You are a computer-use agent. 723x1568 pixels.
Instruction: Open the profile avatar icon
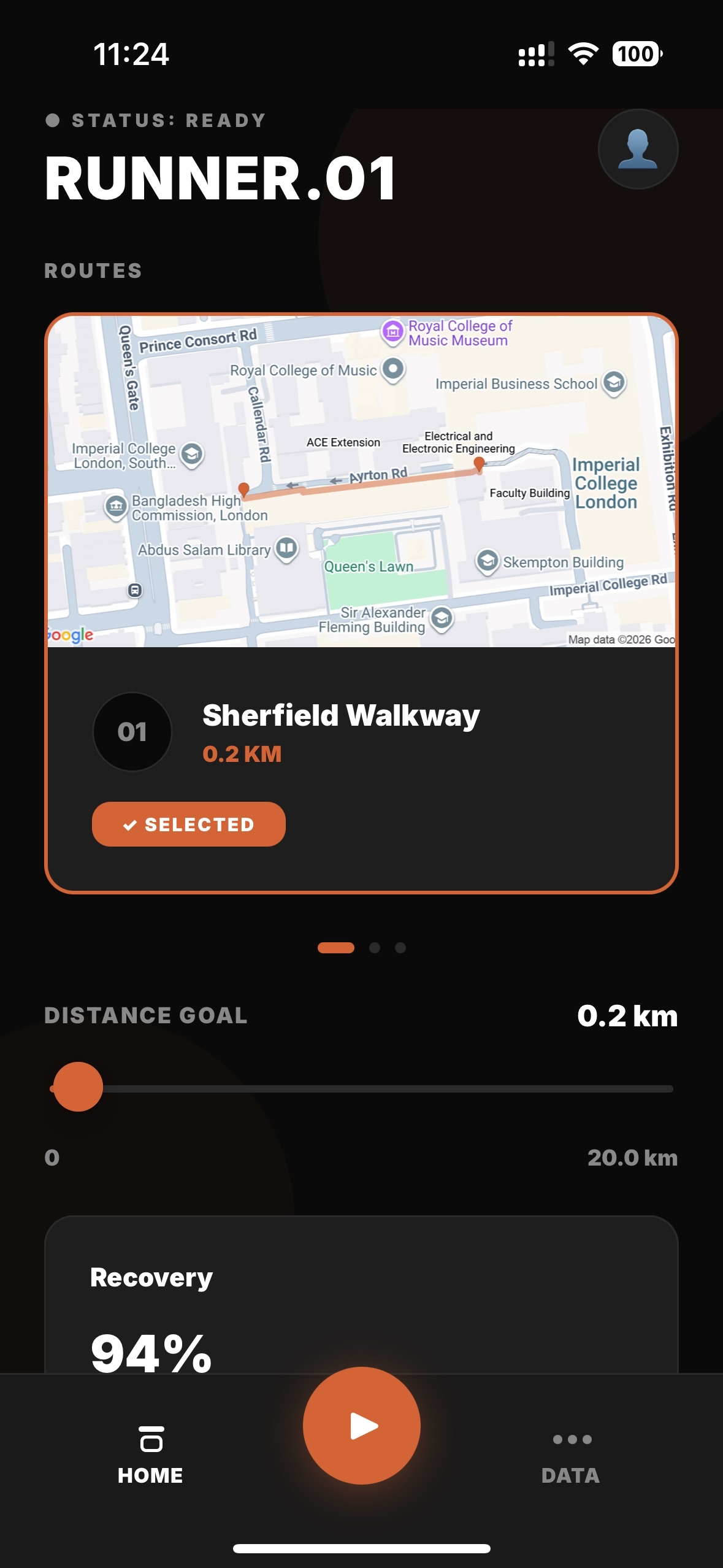tap(638, 149)
